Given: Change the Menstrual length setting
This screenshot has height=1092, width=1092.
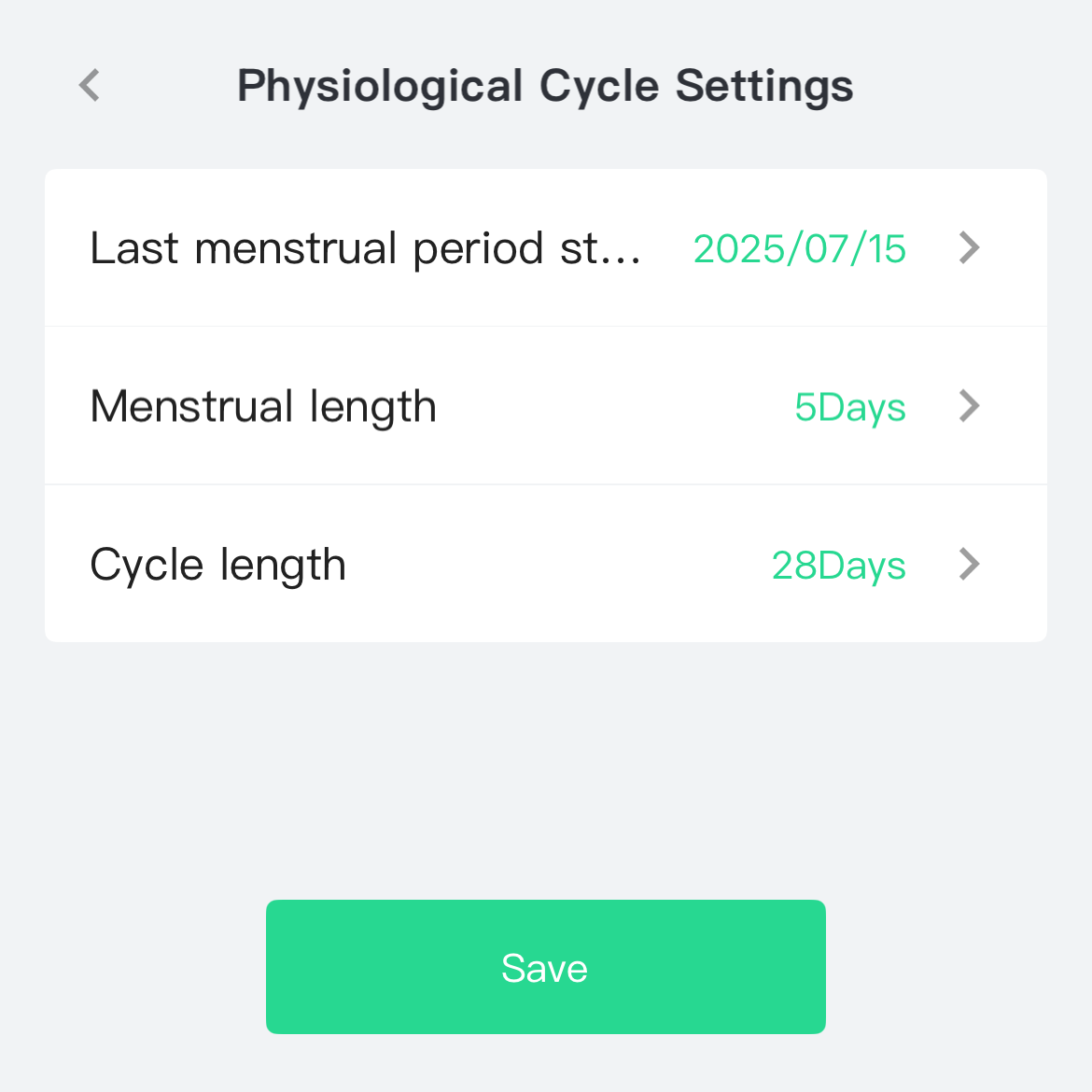Looking at the screenshot, I should point(545,405).
